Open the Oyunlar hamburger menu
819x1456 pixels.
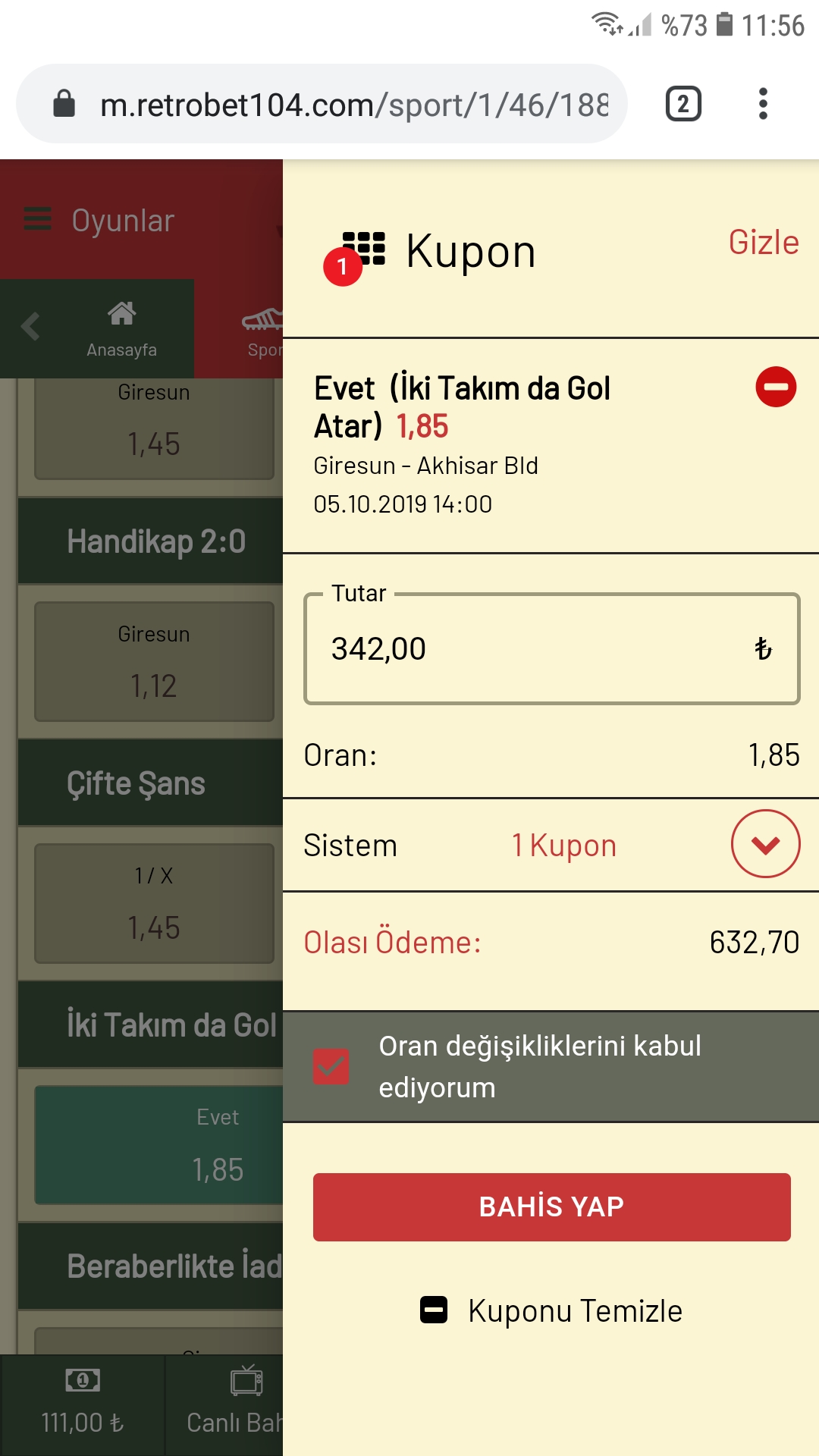(x=38, y=219)
